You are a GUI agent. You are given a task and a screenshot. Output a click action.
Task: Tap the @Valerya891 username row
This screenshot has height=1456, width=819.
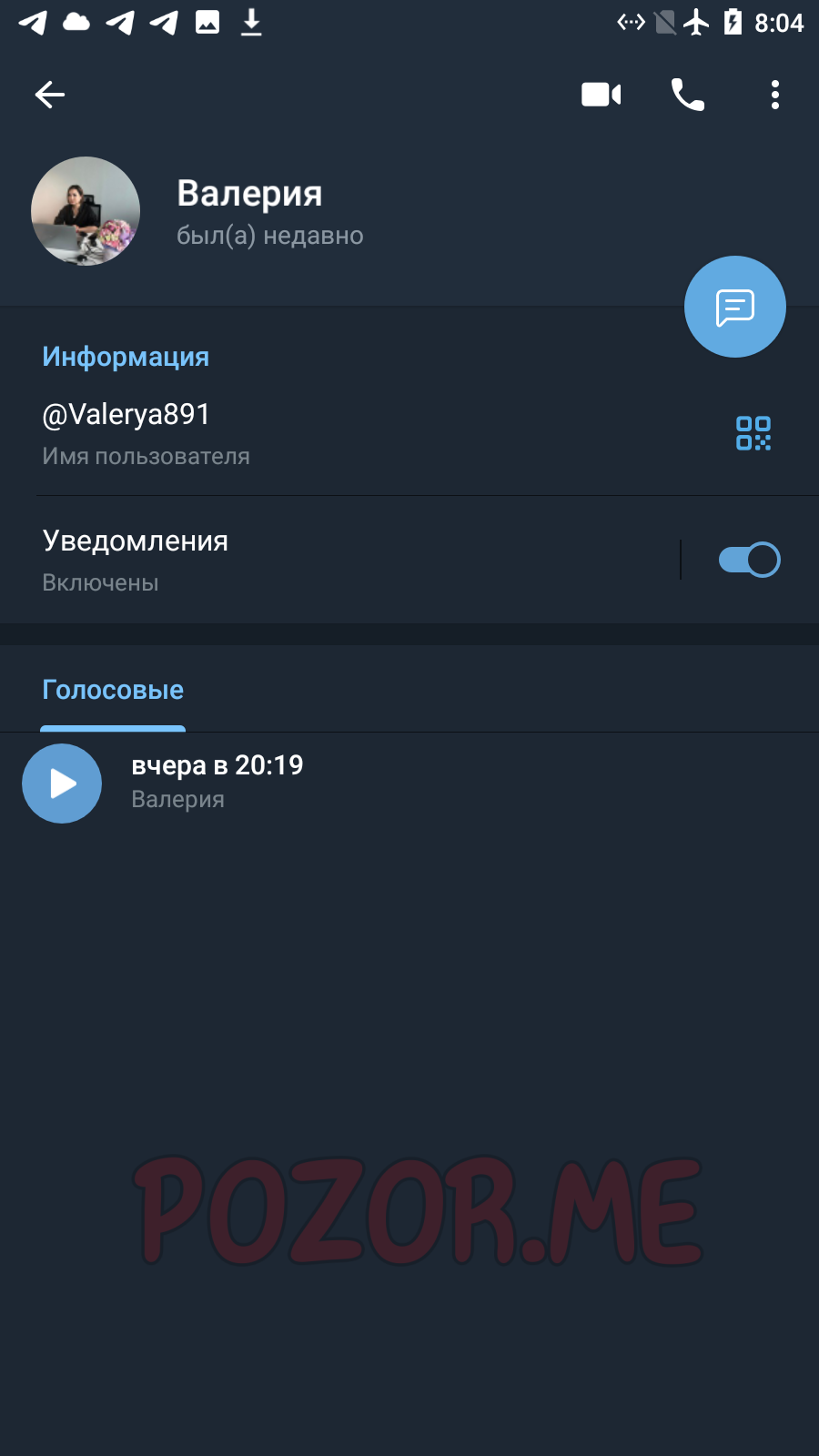(x=364, y=434)
